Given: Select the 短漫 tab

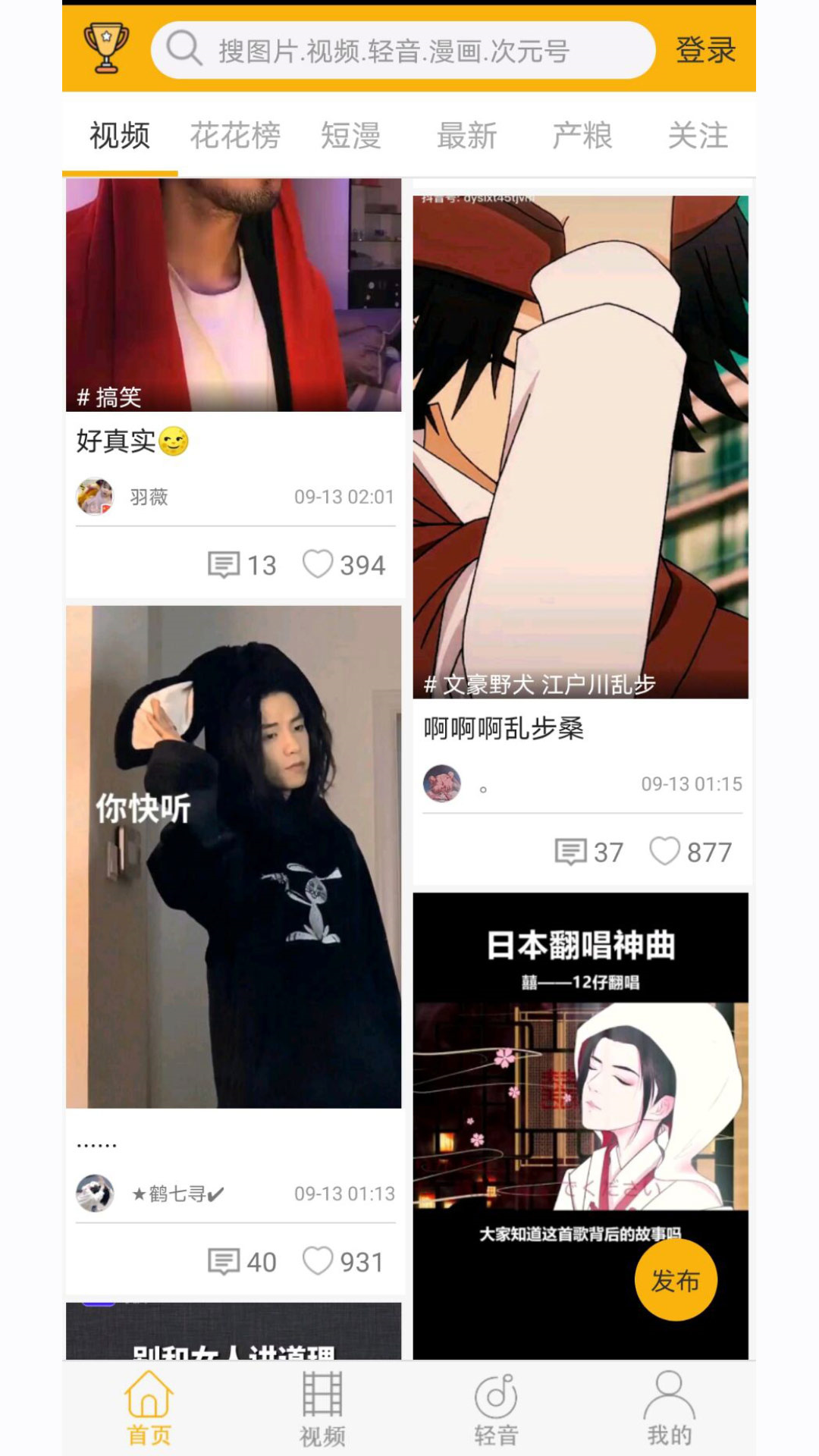Looking at the screenshot, I should pos(350,136).
